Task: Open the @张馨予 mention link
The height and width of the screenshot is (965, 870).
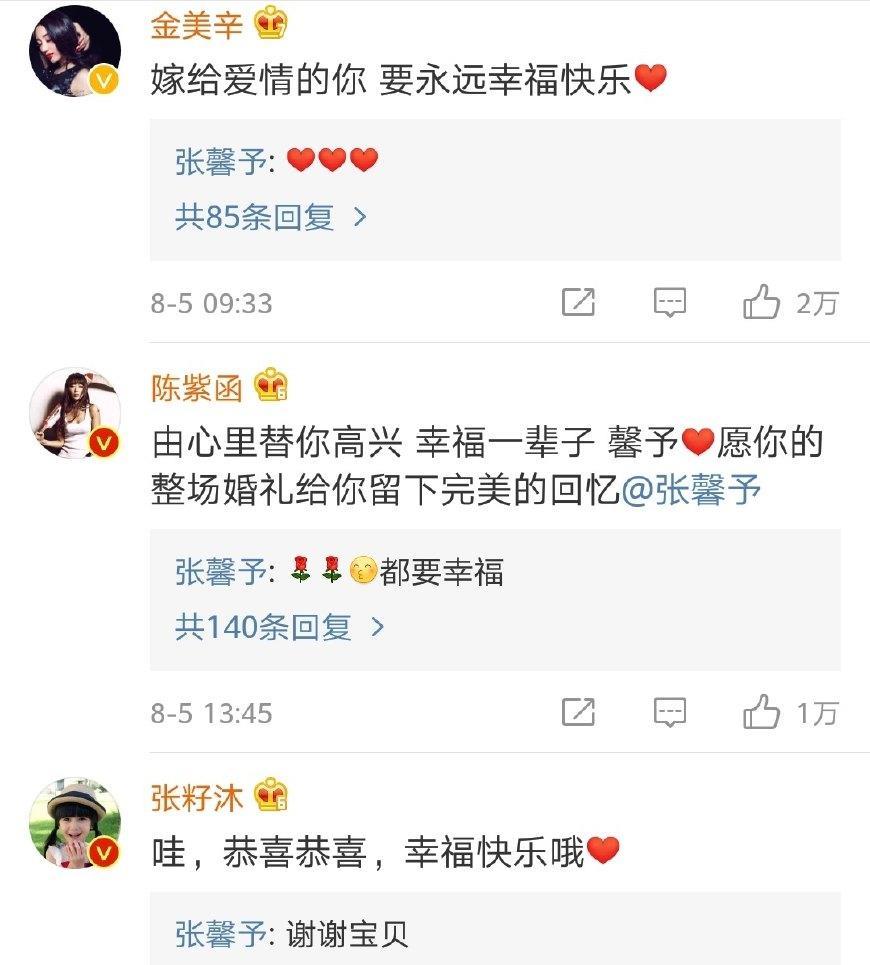Action: [692, 490]
